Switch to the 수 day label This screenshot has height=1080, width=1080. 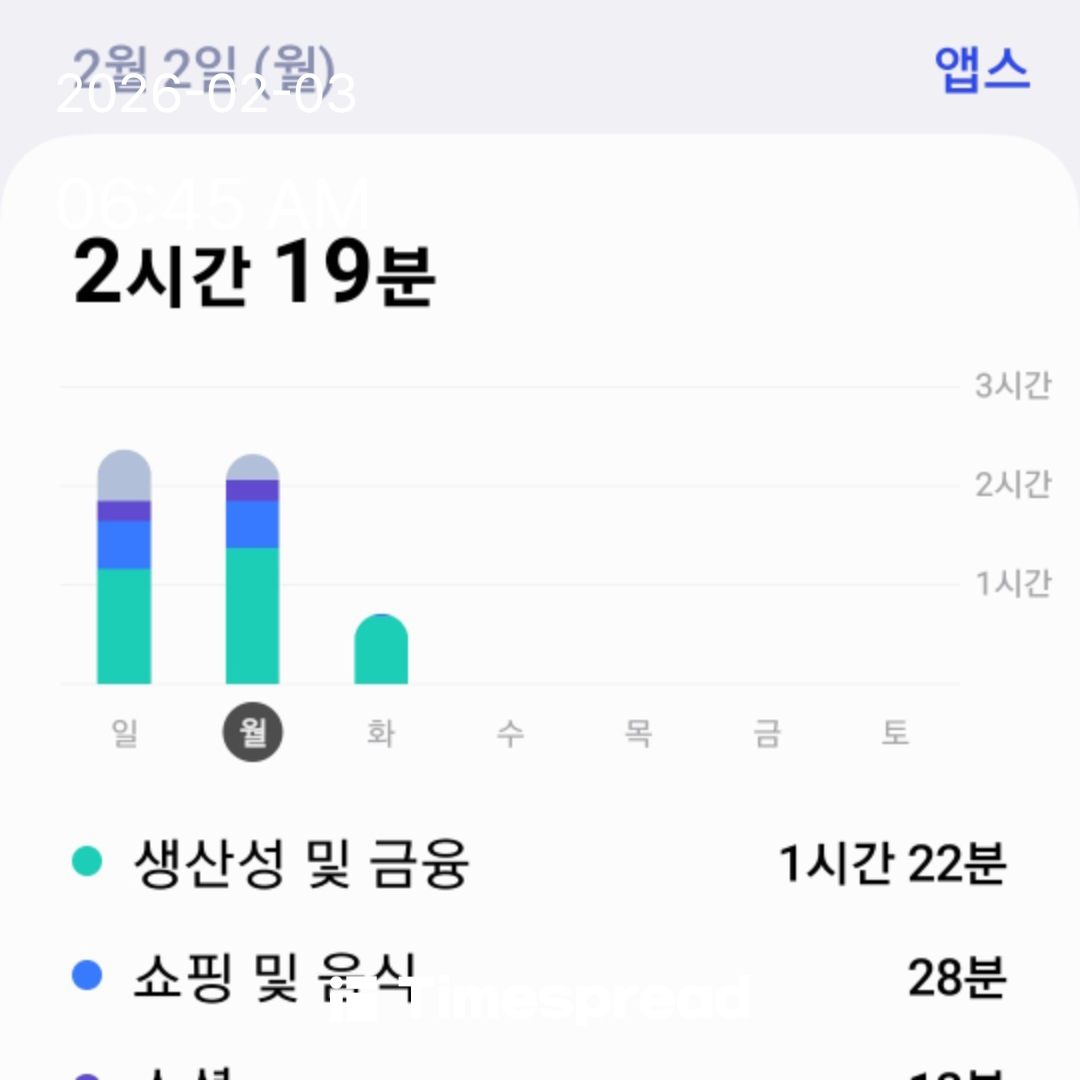510,733
